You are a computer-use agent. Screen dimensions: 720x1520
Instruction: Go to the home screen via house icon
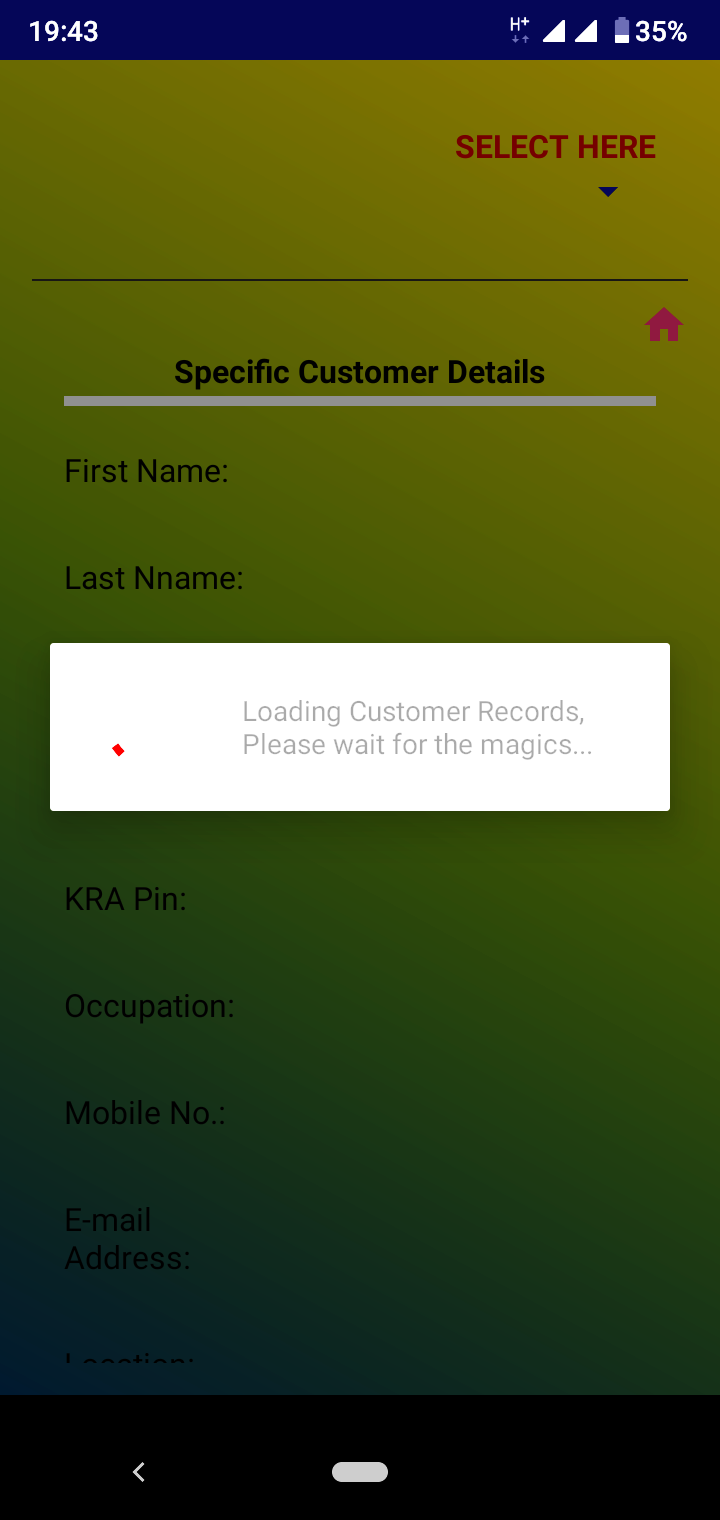click(664, 325)
